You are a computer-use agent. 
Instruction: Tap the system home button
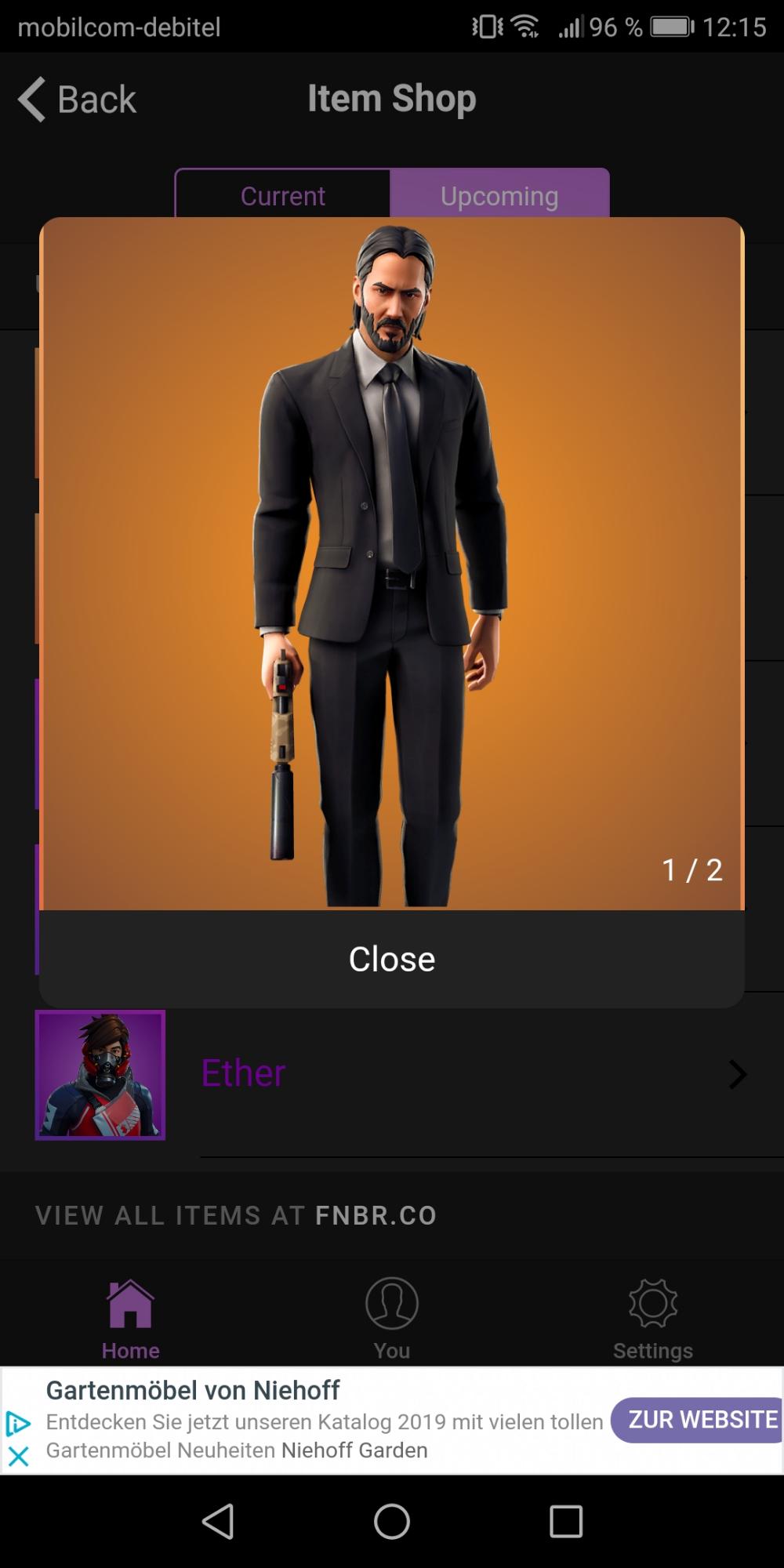(391, 1522)
